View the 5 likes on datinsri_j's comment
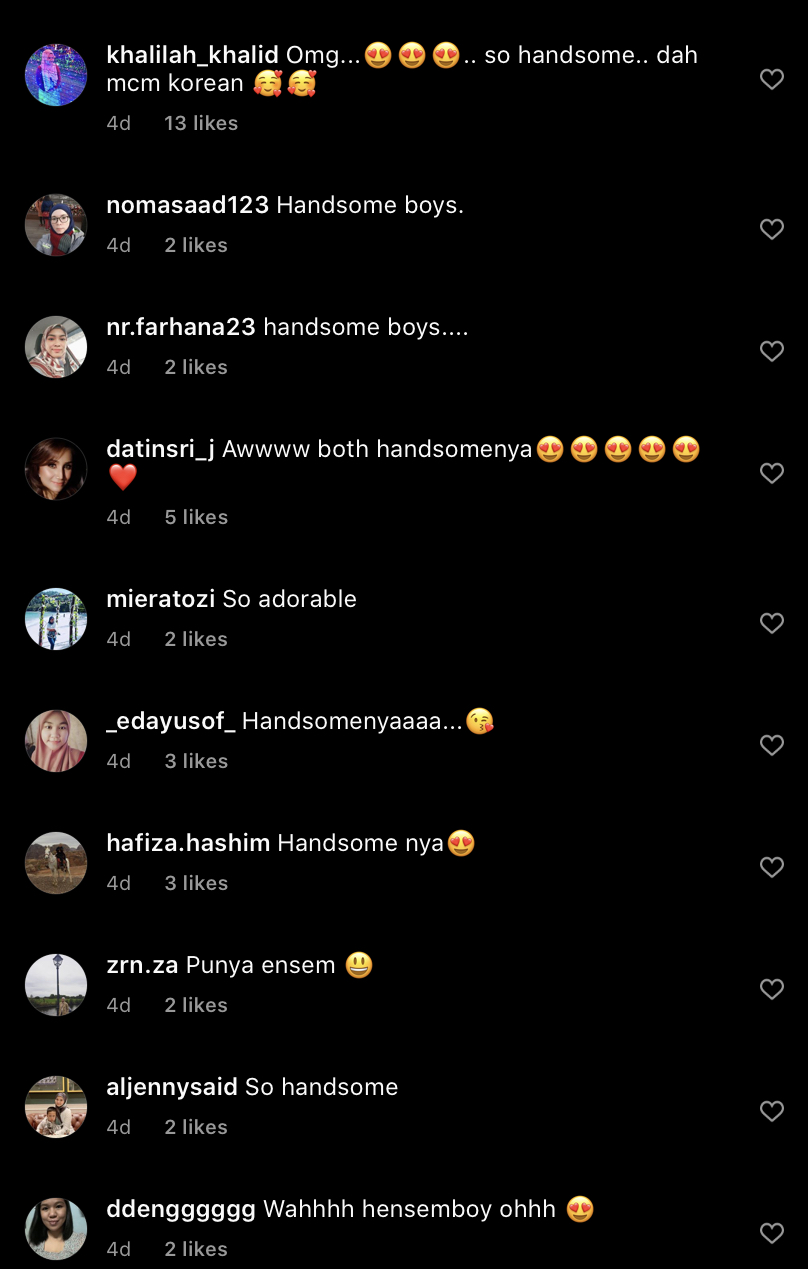This screenshot has width=808, height=1269. (196, 517)
